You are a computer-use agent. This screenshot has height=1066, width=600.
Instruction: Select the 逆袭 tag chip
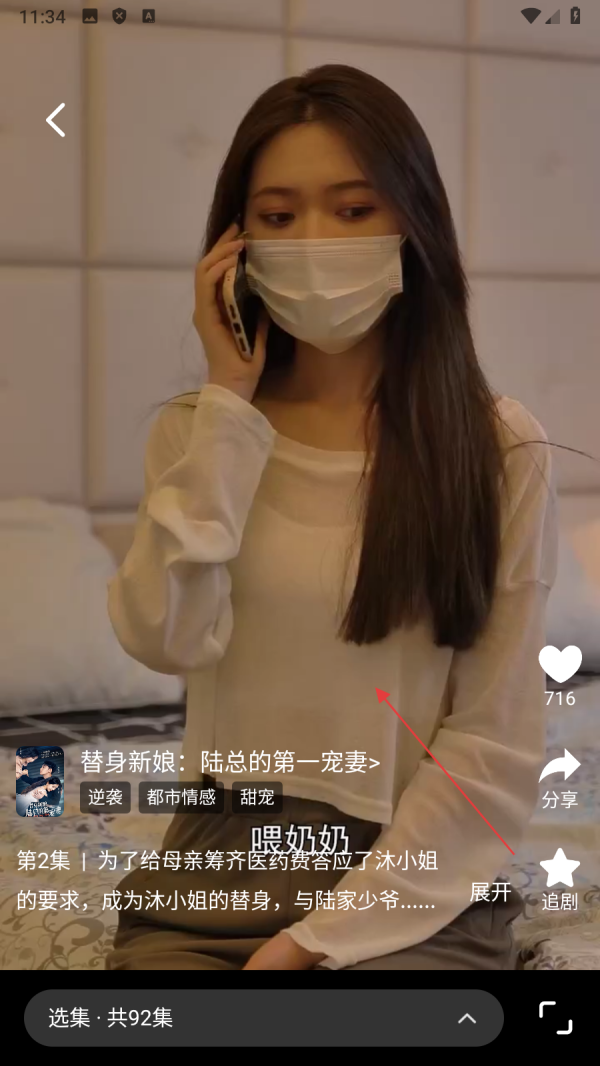pyautogui.click(x=105, y=797)
